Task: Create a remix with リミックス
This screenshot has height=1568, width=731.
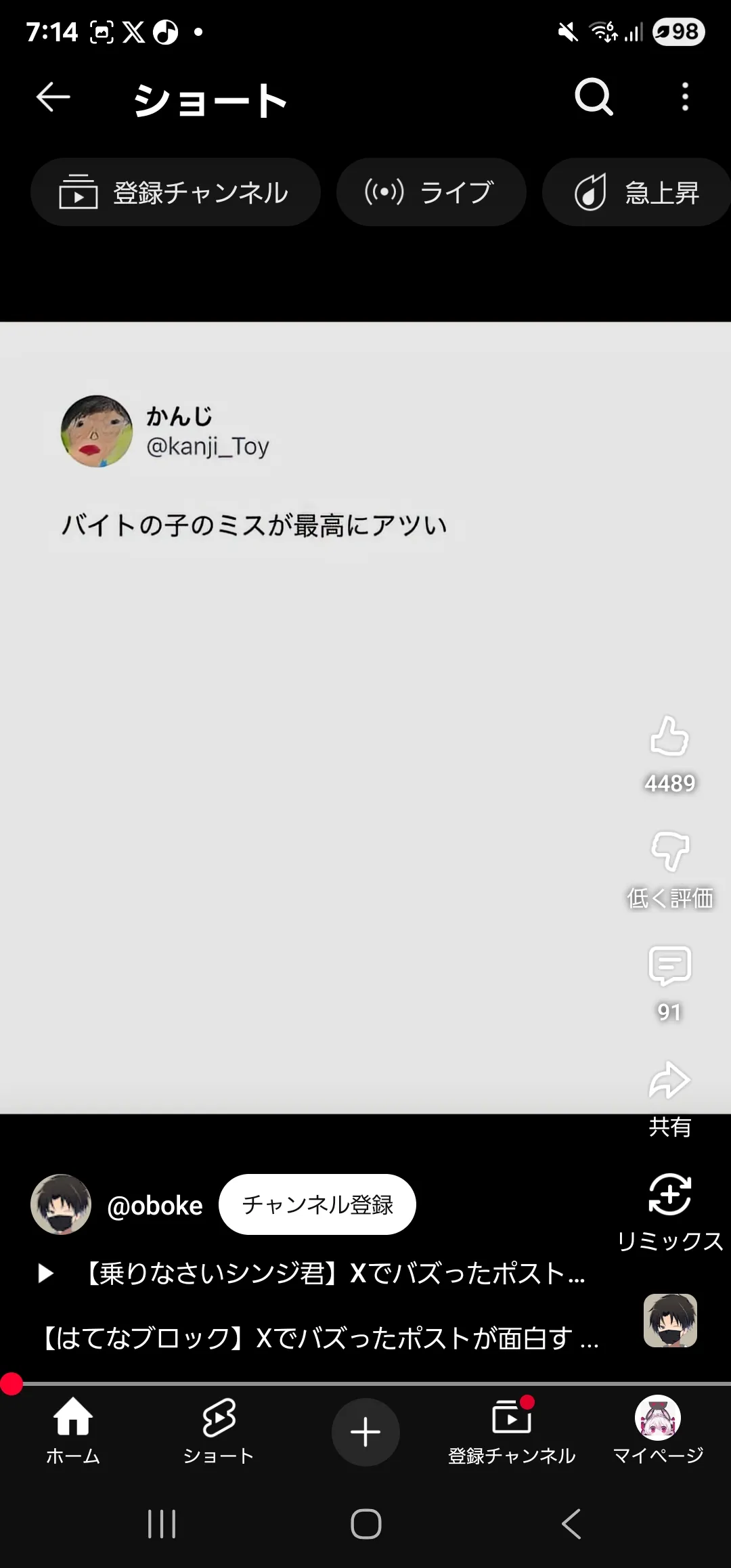Action: click(669, 1196)
